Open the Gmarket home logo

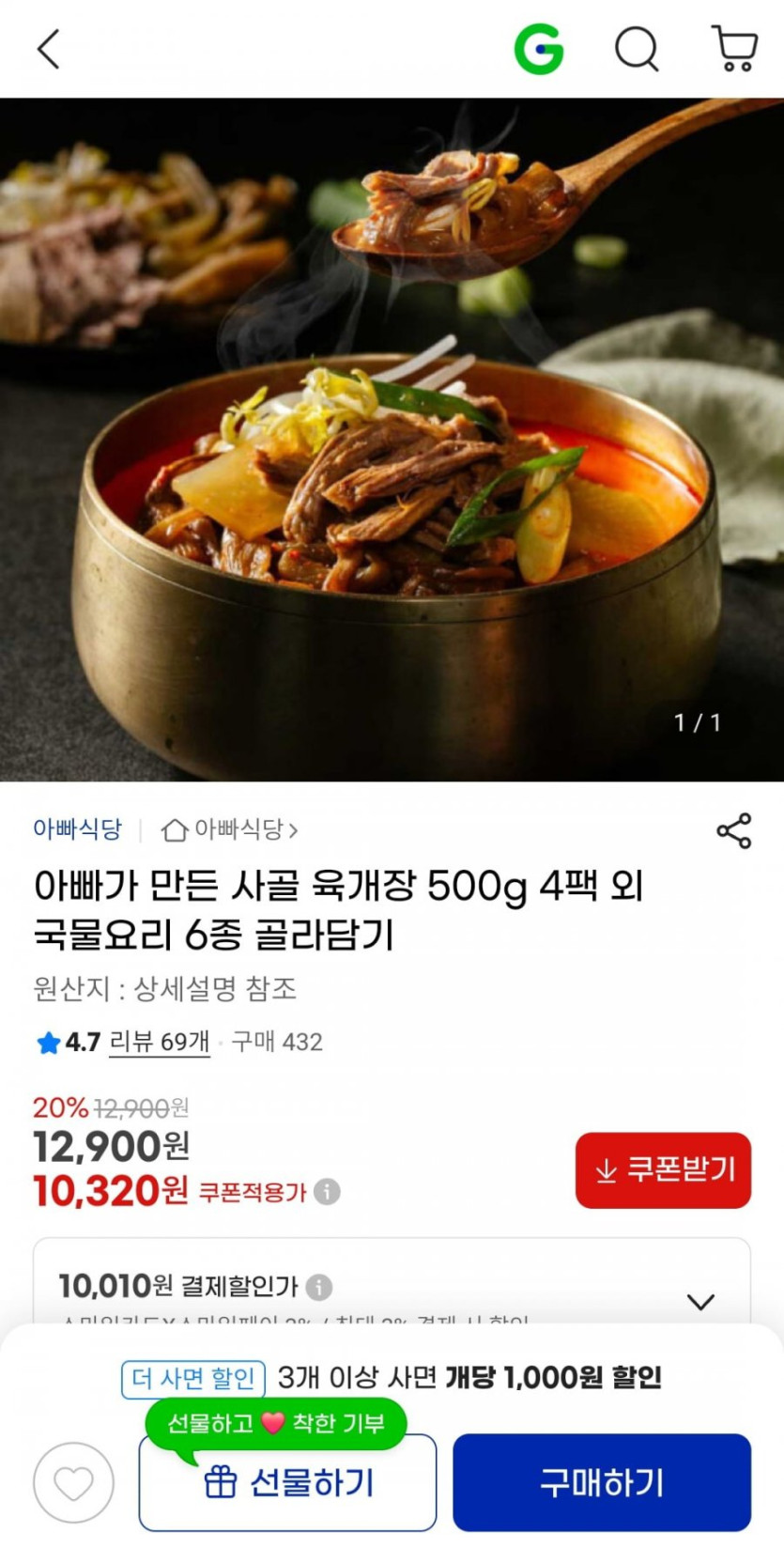tap(539, 49)
